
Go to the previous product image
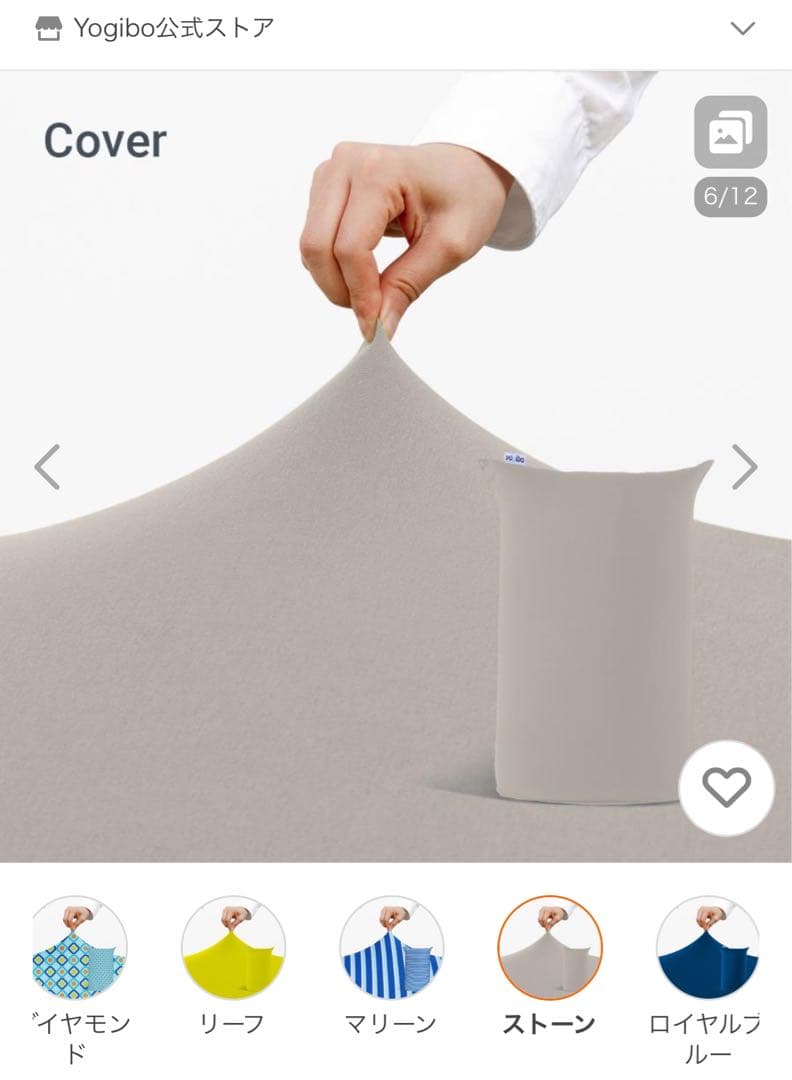pyautogui.click(x=47, y=466)
